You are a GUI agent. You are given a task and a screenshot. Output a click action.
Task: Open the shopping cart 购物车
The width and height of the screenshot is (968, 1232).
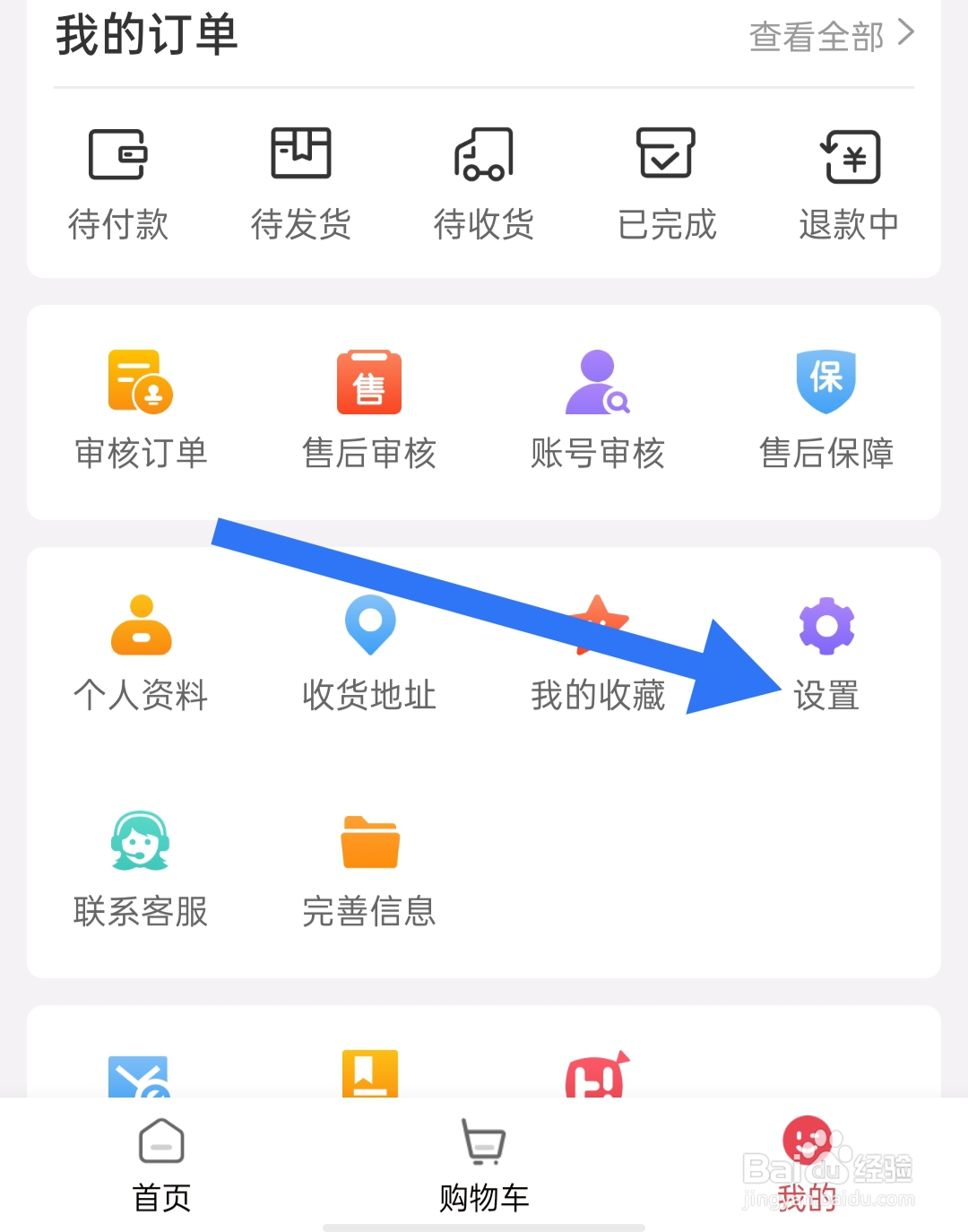484,1161
